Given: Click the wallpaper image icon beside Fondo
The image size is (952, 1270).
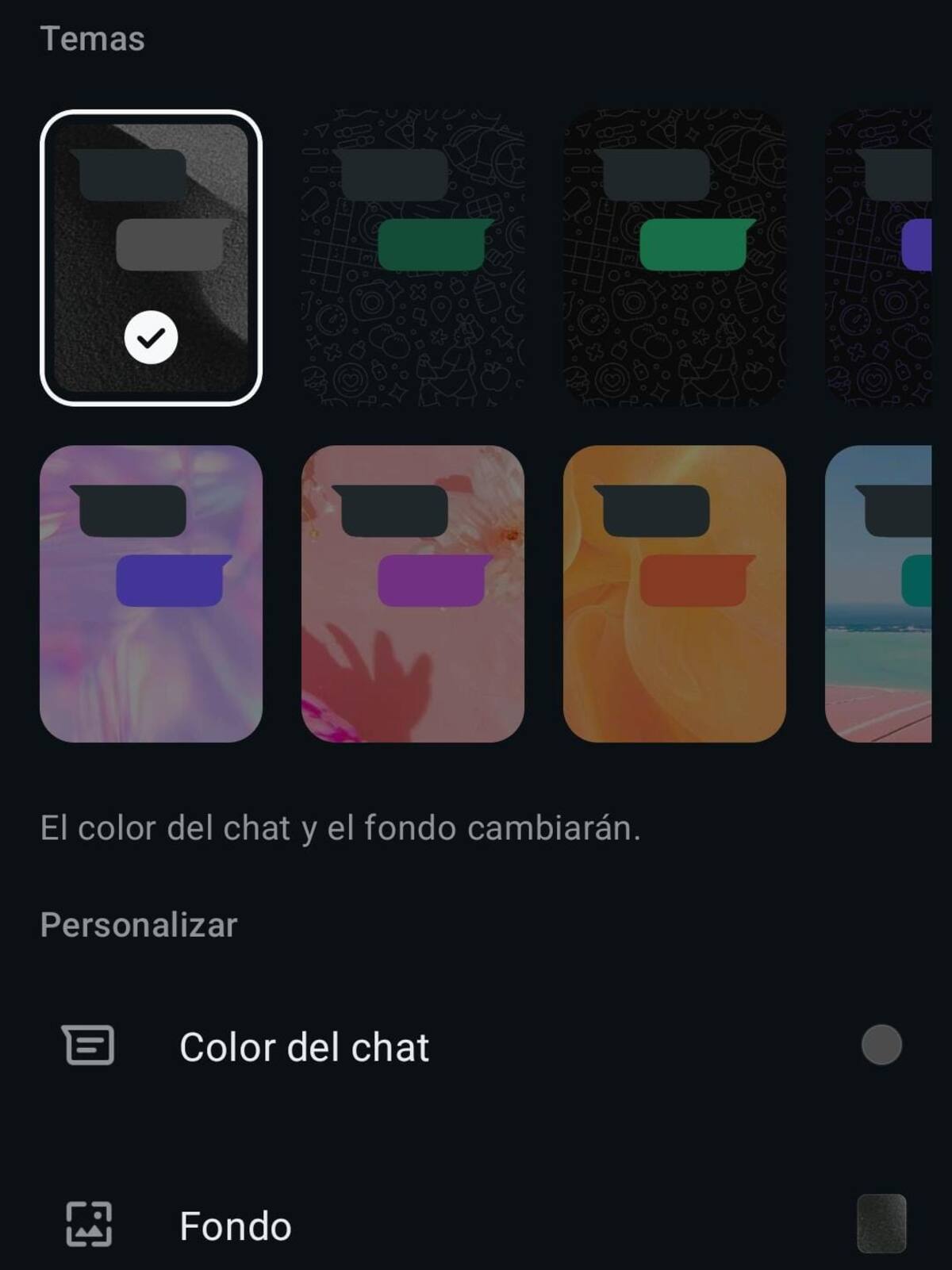Looking at the screenshot, I should 89,1226.
